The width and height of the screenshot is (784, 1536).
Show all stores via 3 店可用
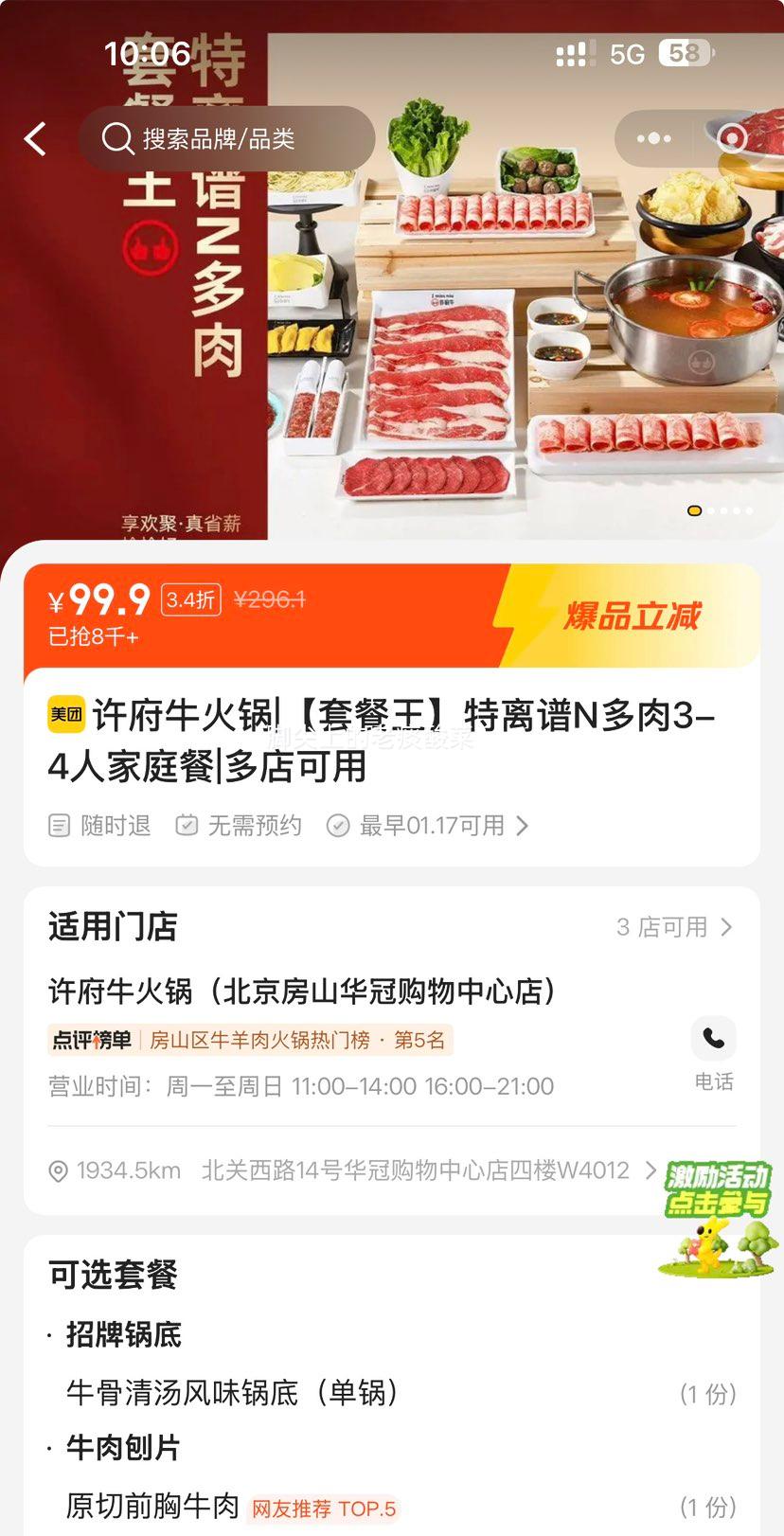pos(674,927)
